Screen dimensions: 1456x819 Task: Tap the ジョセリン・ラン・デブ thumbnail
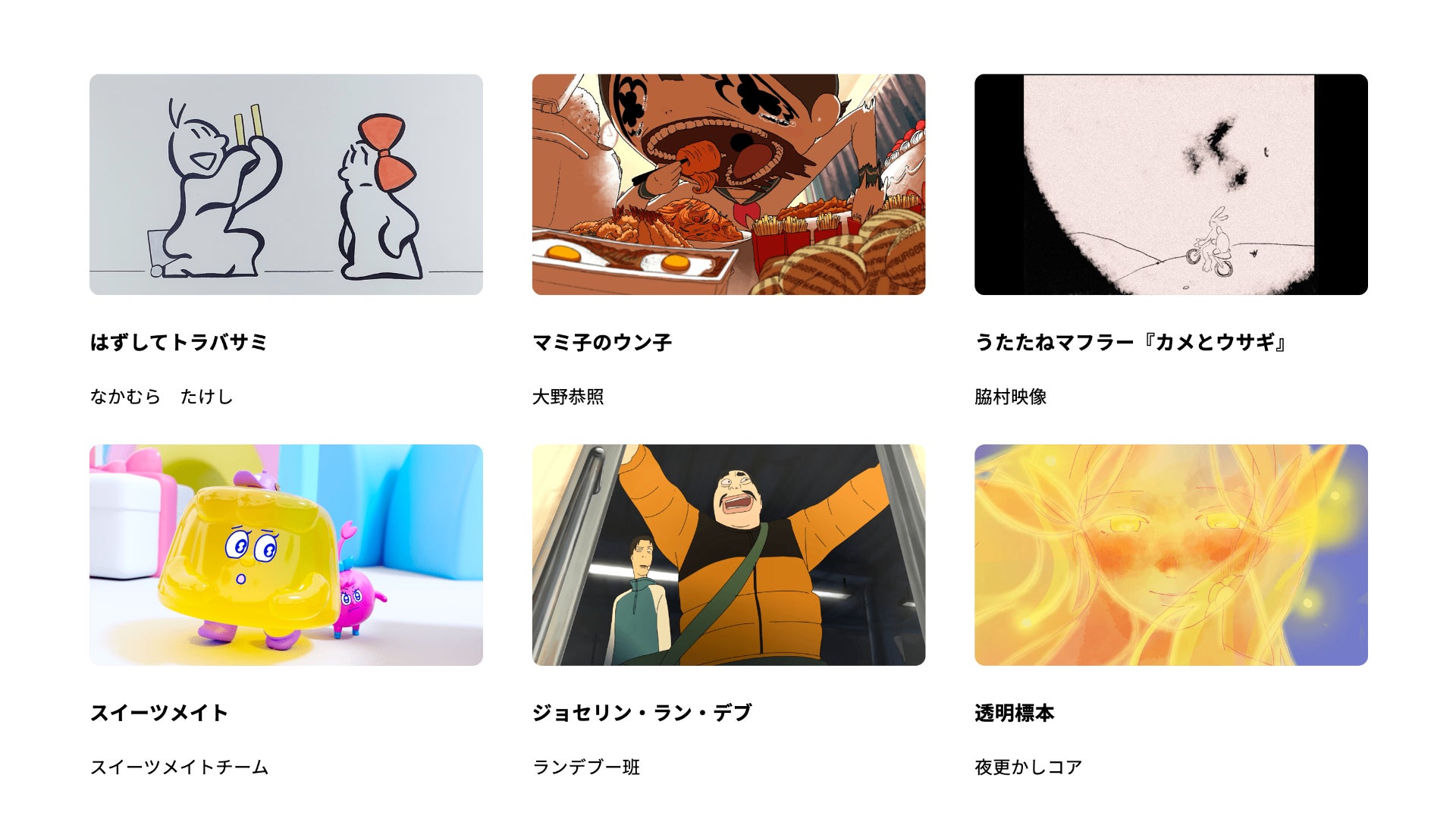(x=728, y=554)
